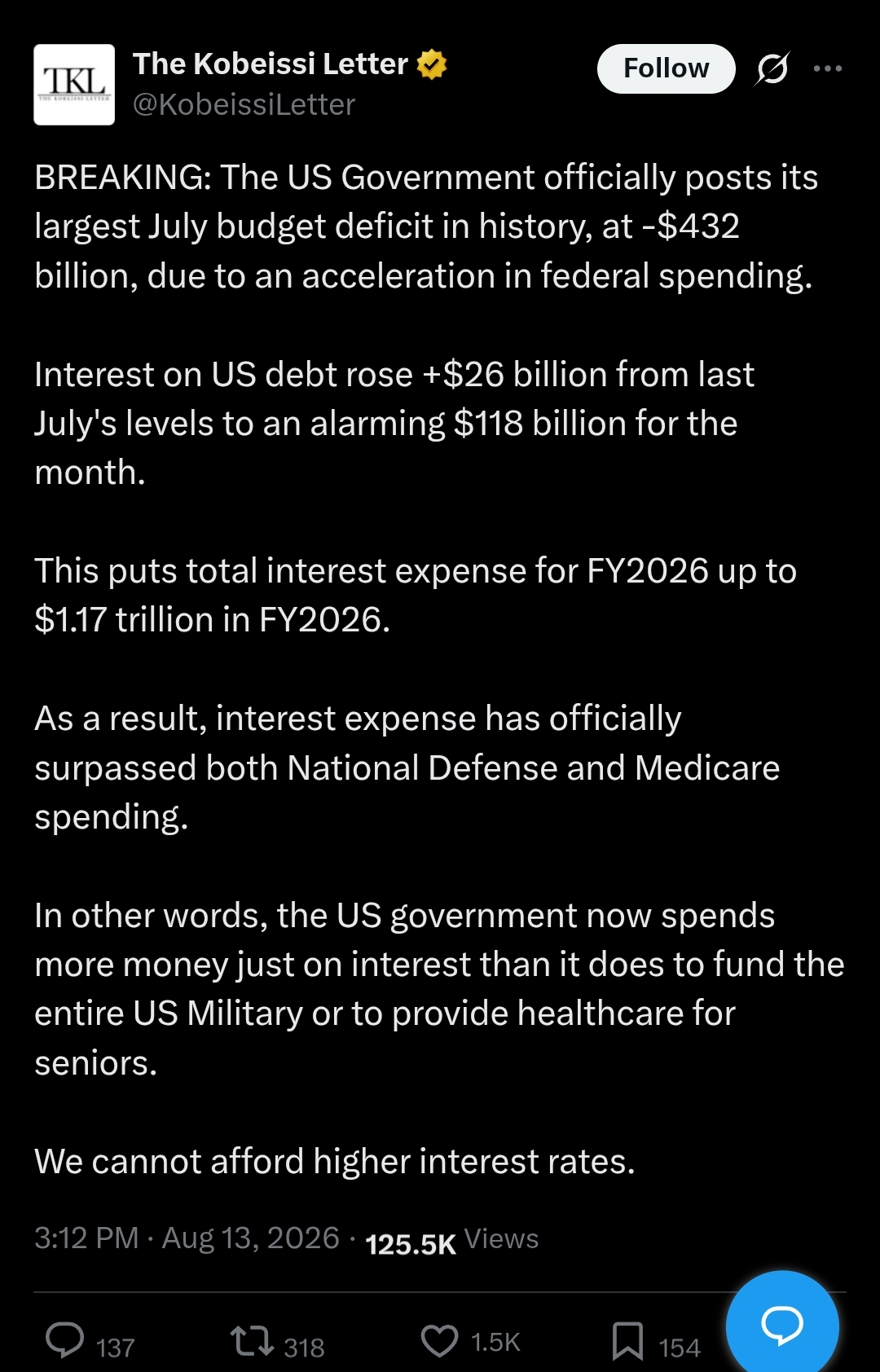The height and width of the screenshot is (1372, 880).
Task: Tap the @KobeissiLetter account name
Action: [x=244, y=104]
